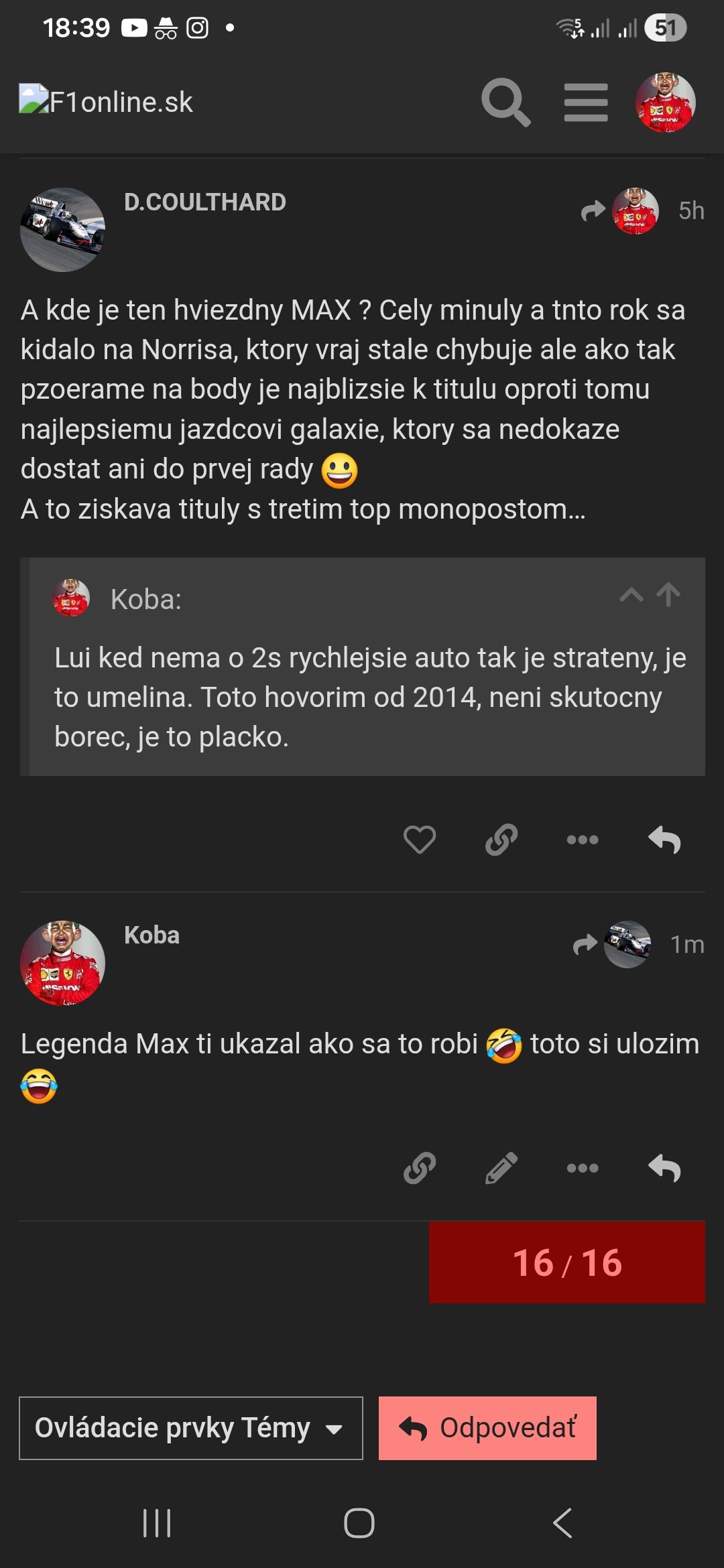The width and height of the screenshot is (724, 1568).
Task: Open the hamburger menu
Action: pos(586,103)
